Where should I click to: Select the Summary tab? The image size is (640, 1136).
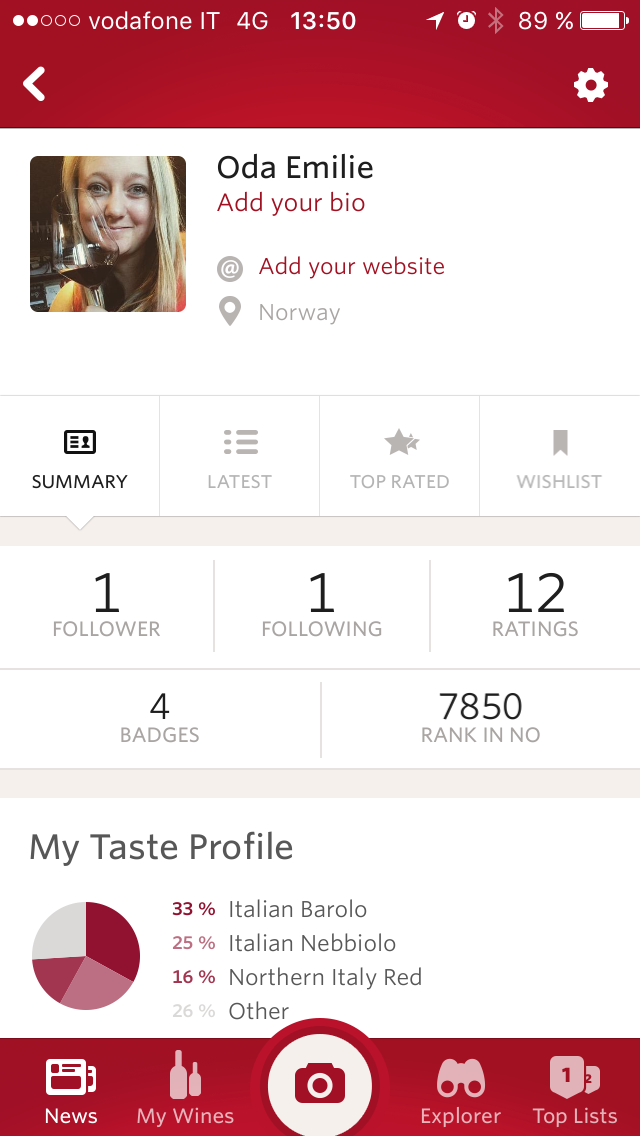click(80, 458)
